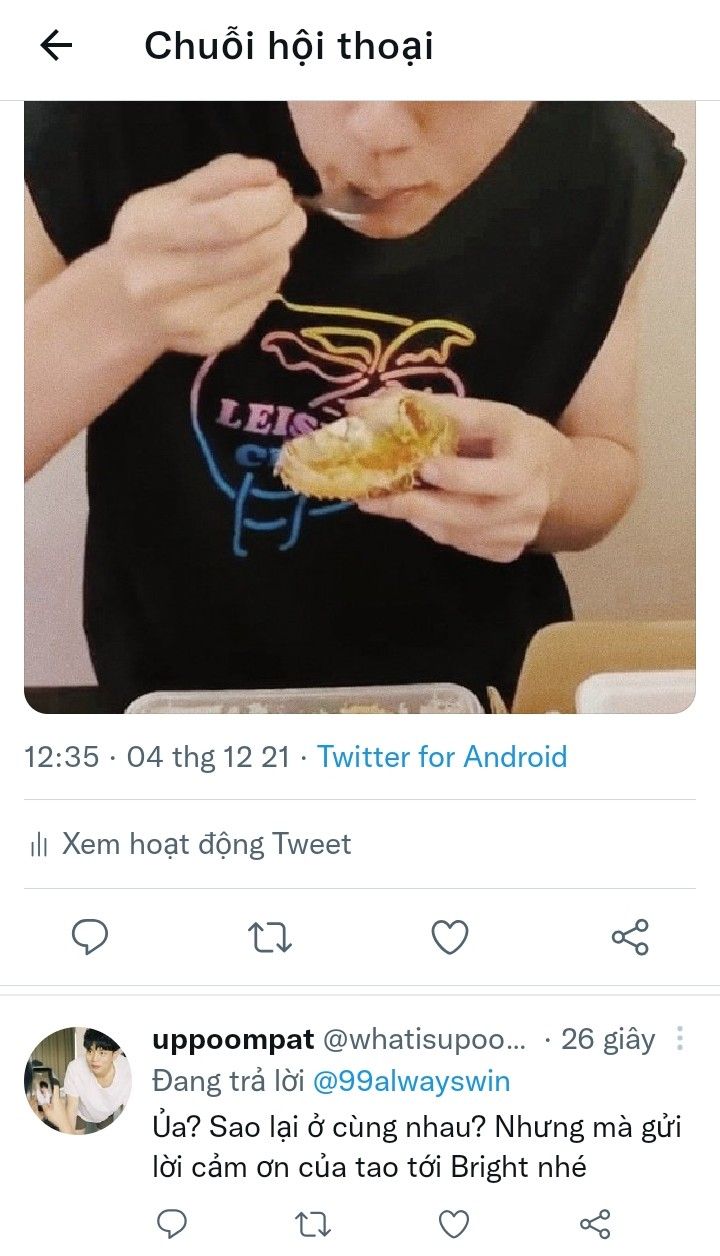Open the @99alwayswin mention link
Viewport: 720px width, 1256px height.
[412, 1081]
